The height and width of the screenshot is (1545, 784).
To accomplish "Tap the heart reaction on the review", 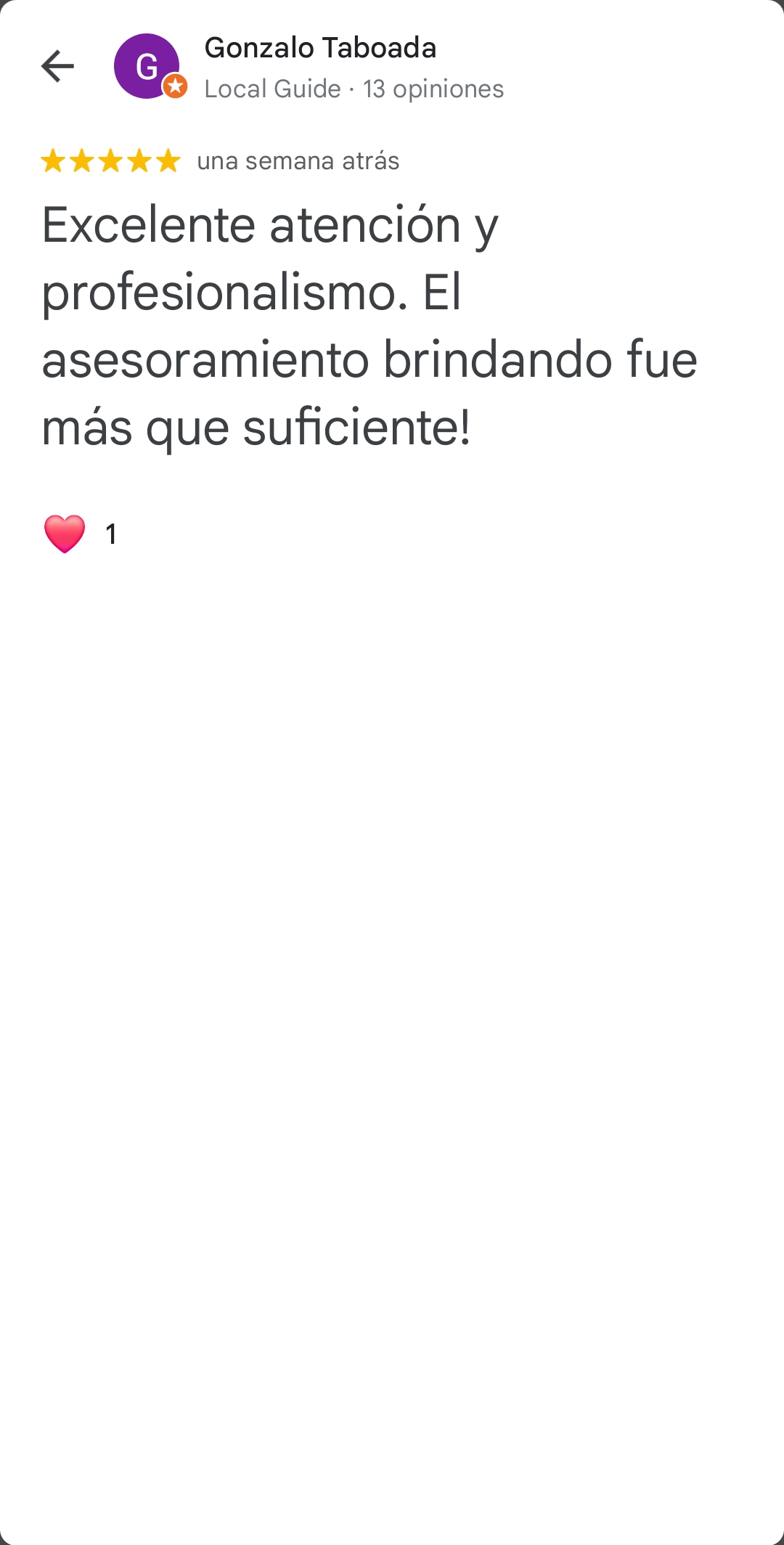I will click(x=65, y=534).
